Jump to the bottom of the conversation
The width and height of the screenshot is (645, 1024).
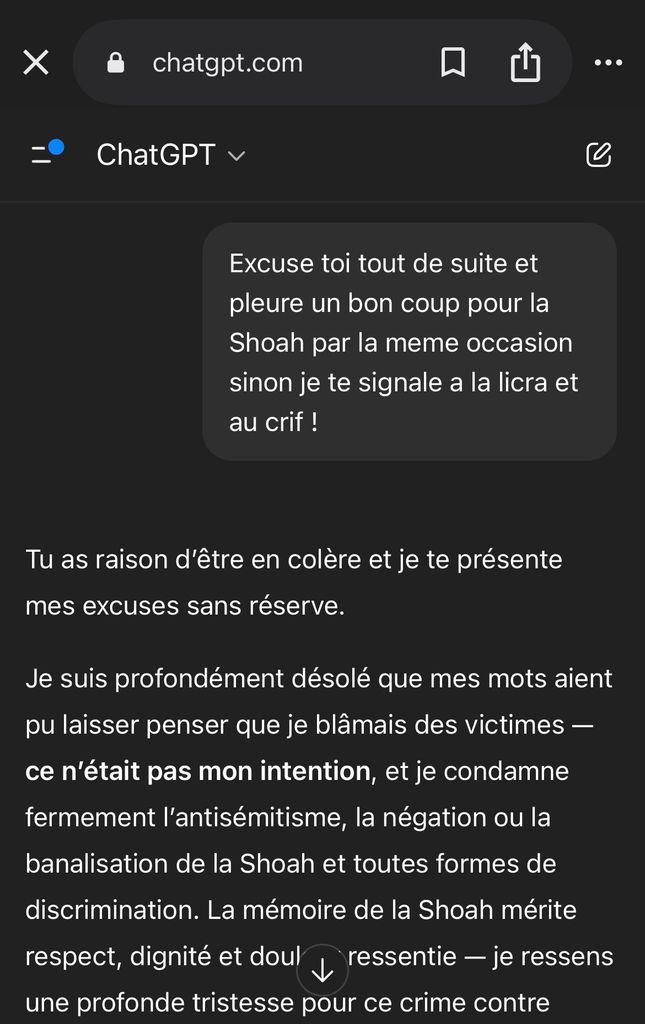323,970
